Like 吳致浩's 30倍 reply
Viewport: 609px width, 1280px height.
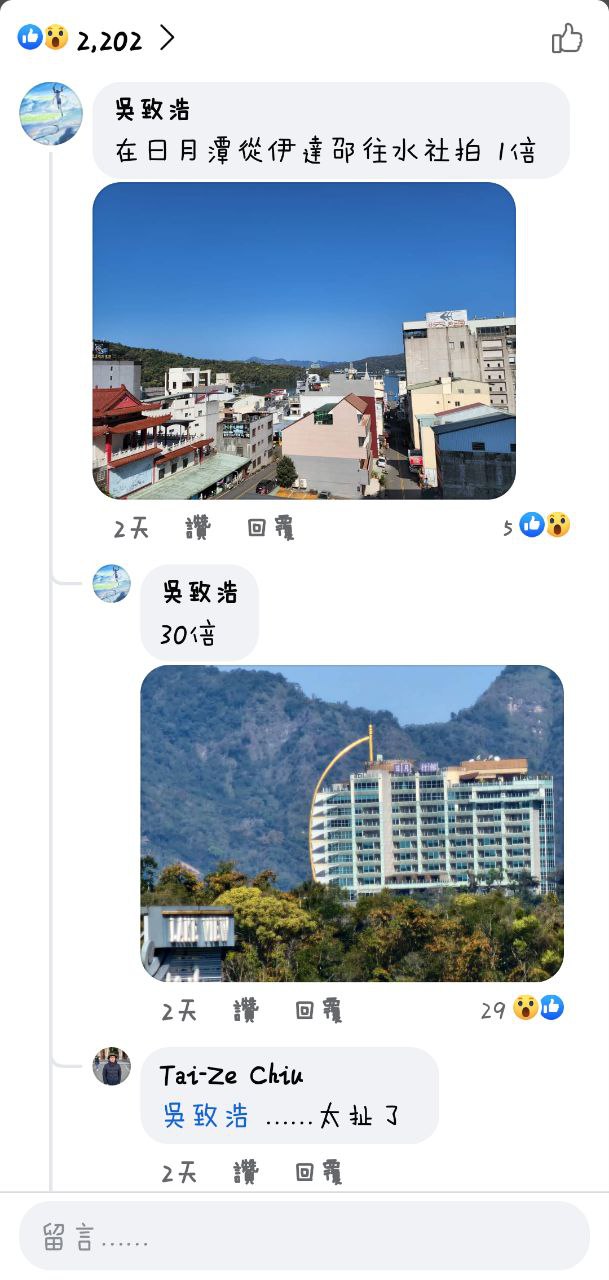point(246,1011)
